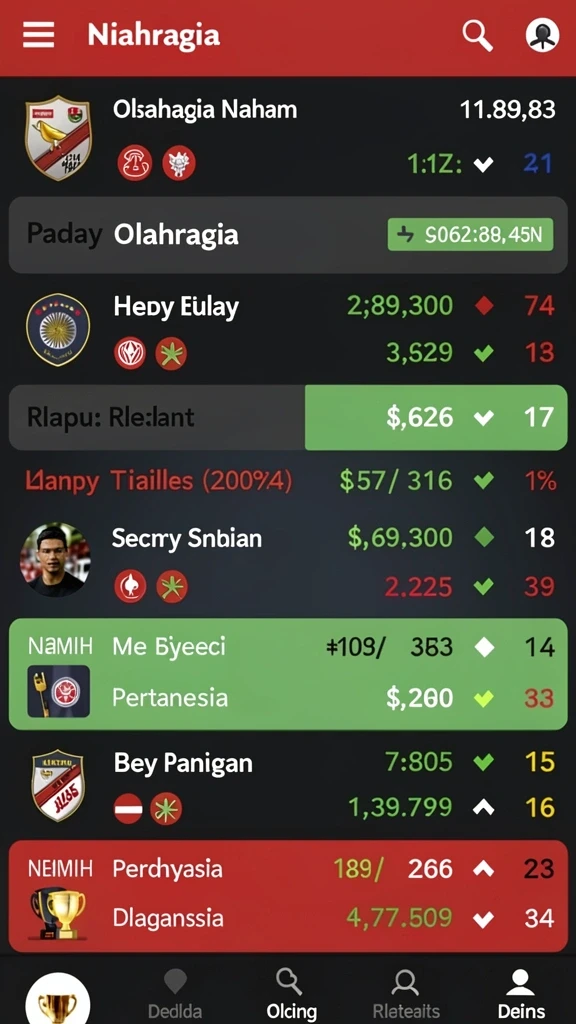The width and height of the screenshot is (576, 1024).
Task: Open the Bey Panigan row
Action: pyautogui.click(x=288, y=785)
